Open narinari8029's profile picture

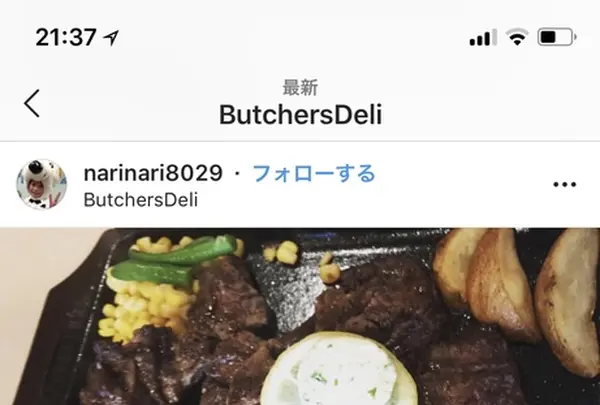42,185
